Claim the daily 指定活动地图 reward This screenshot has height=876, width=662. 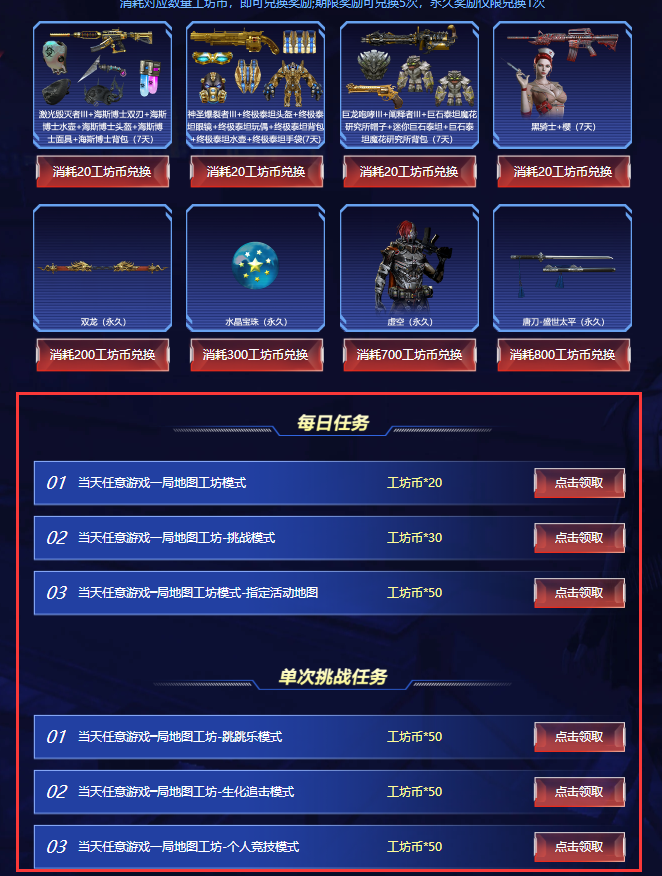pos(579,593)
